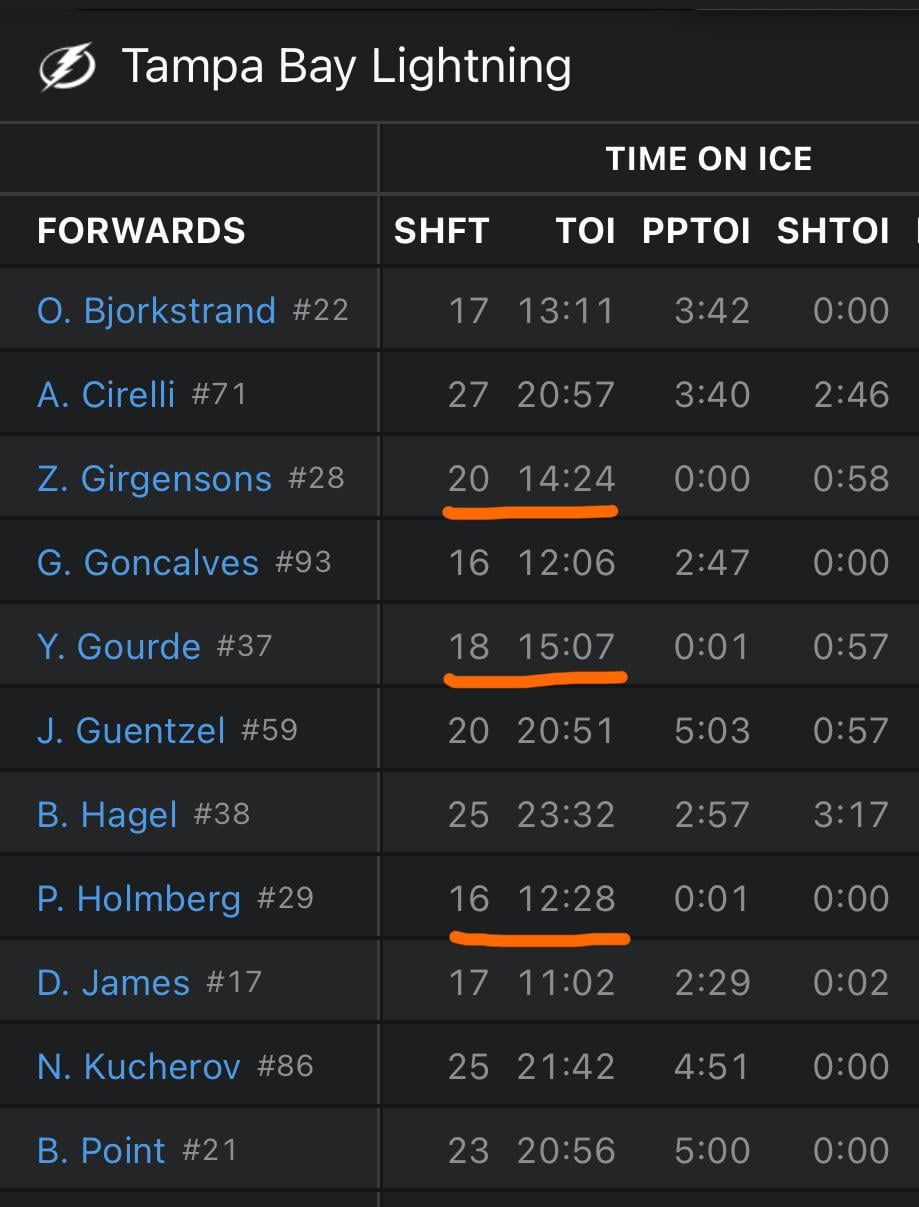Tap B. Hagel's name link

click(107, 815)
